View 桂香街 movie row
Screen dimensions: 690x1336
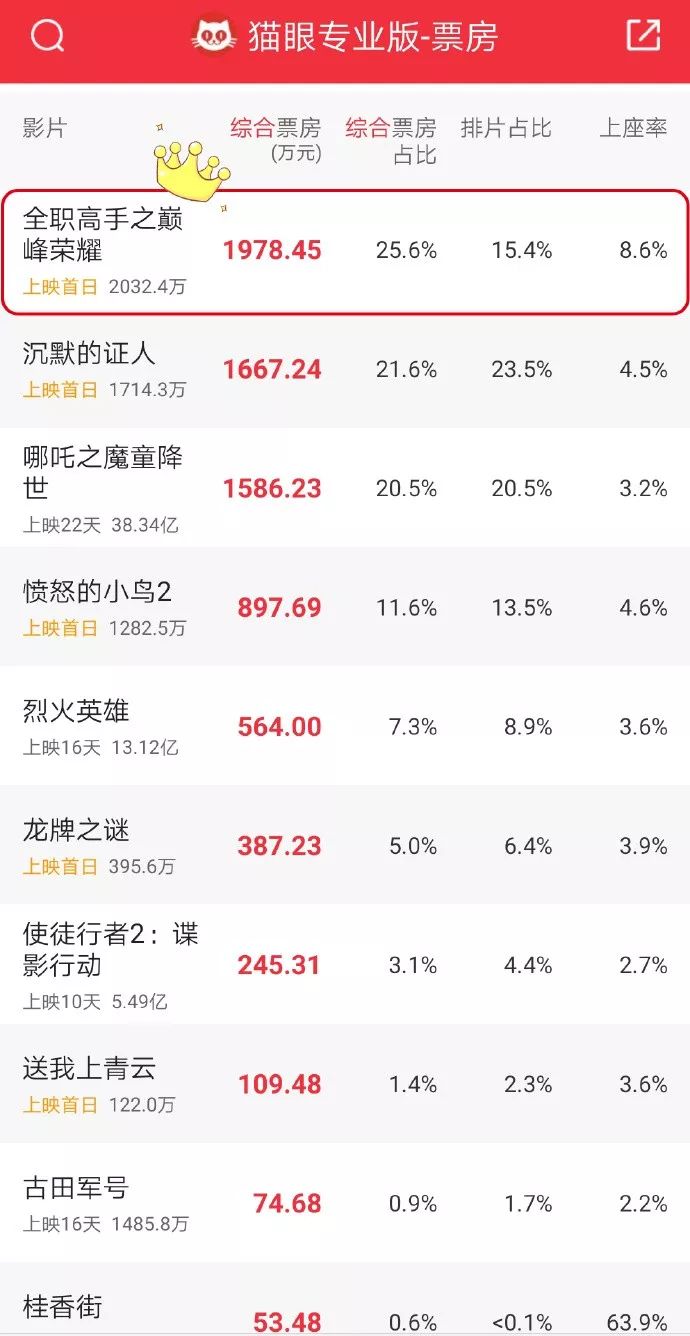click(x=344, y=1310)
